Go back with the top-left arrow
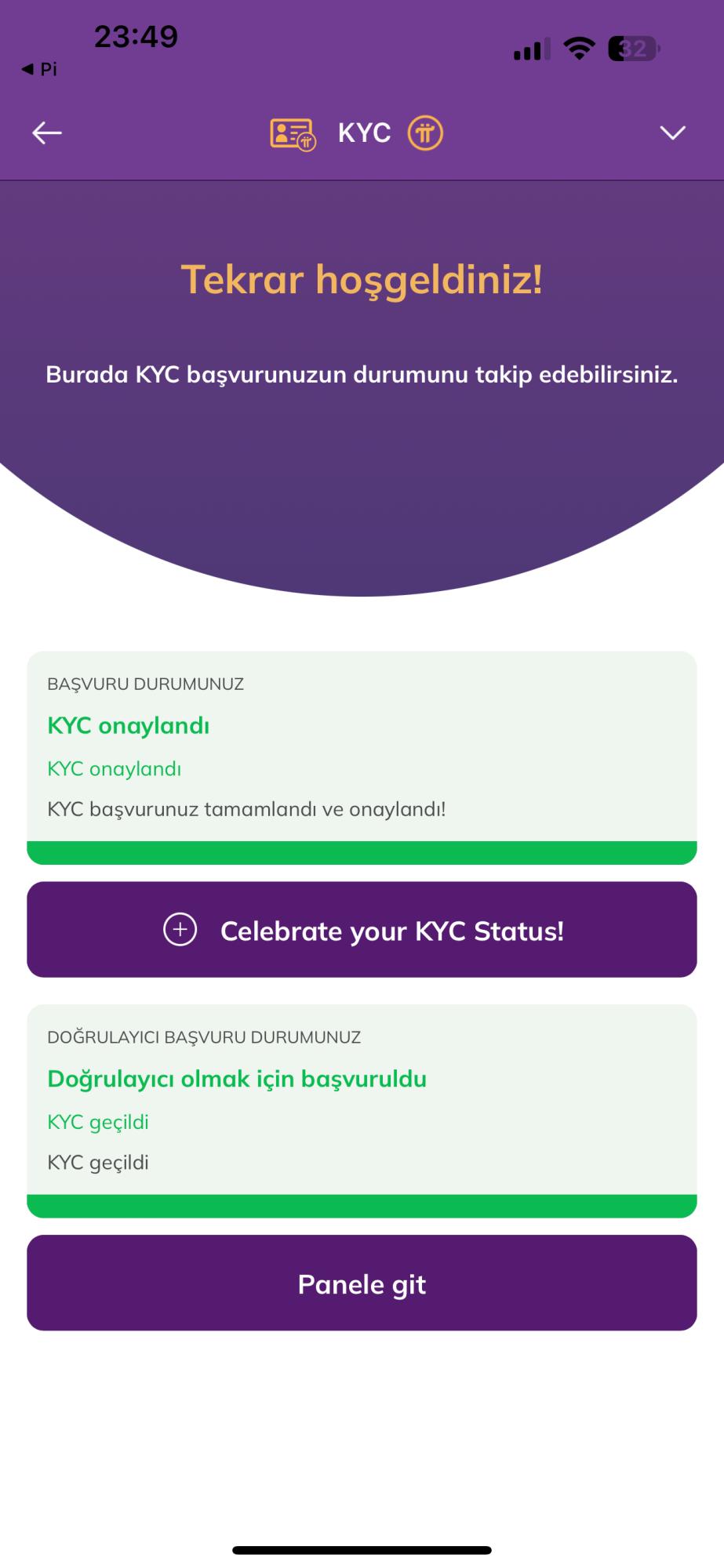 [x=47, y=132]
